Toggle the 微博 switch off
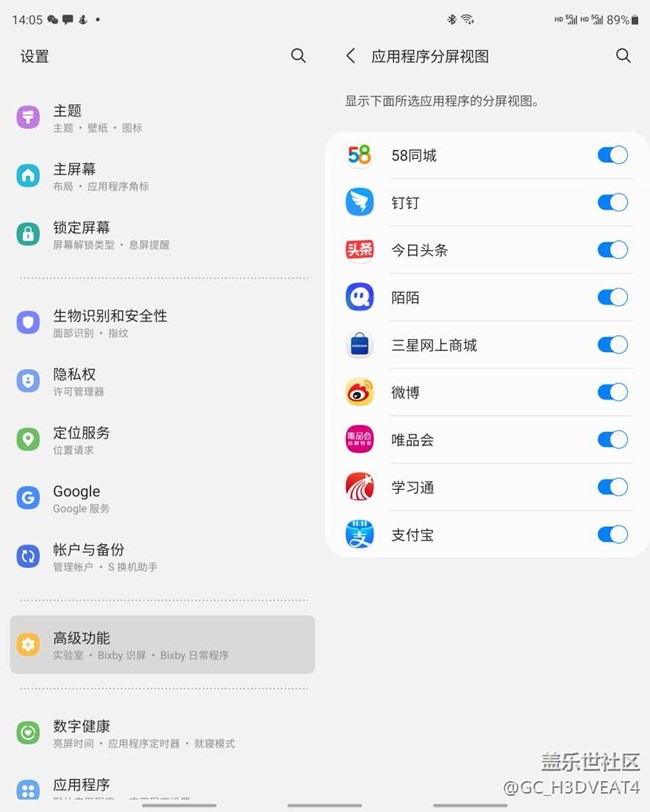The image size is (650, 812). pyautogui.click(x=612, y=392)
